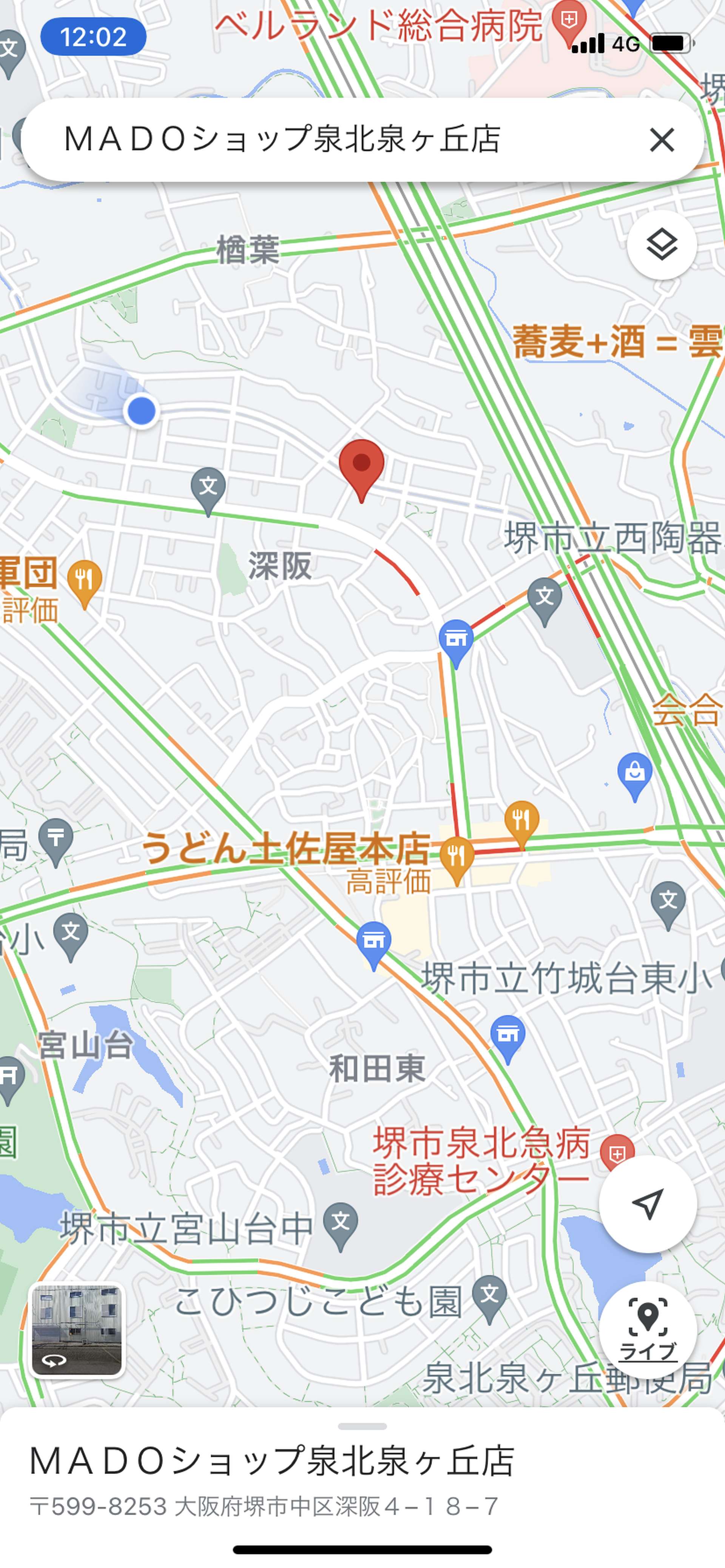Open the map layers button
Image resolution: width=725 pixels, height=1568 pixels.
click(x=662, y=245)
